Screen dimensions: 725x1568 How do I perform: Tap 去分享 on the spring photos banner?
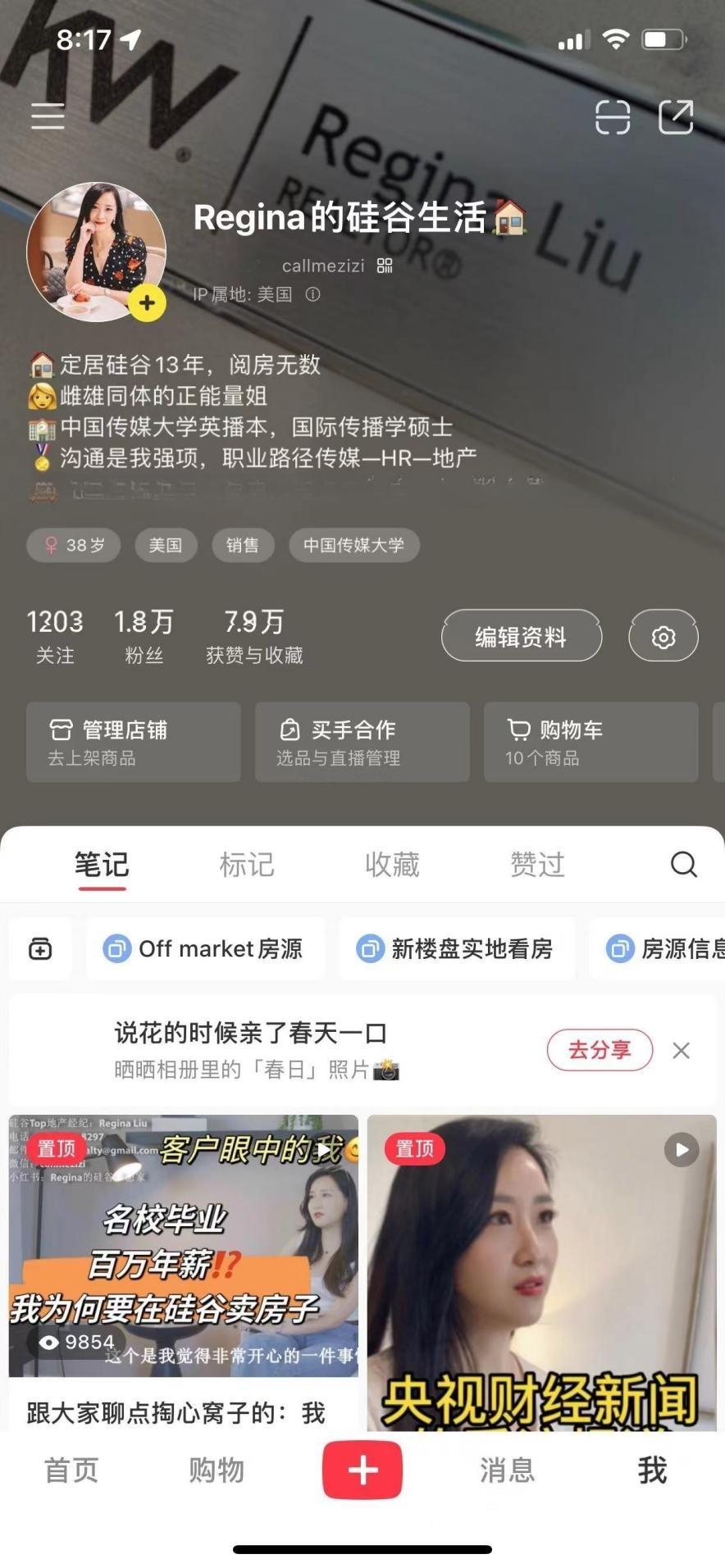coord(600,1050)
